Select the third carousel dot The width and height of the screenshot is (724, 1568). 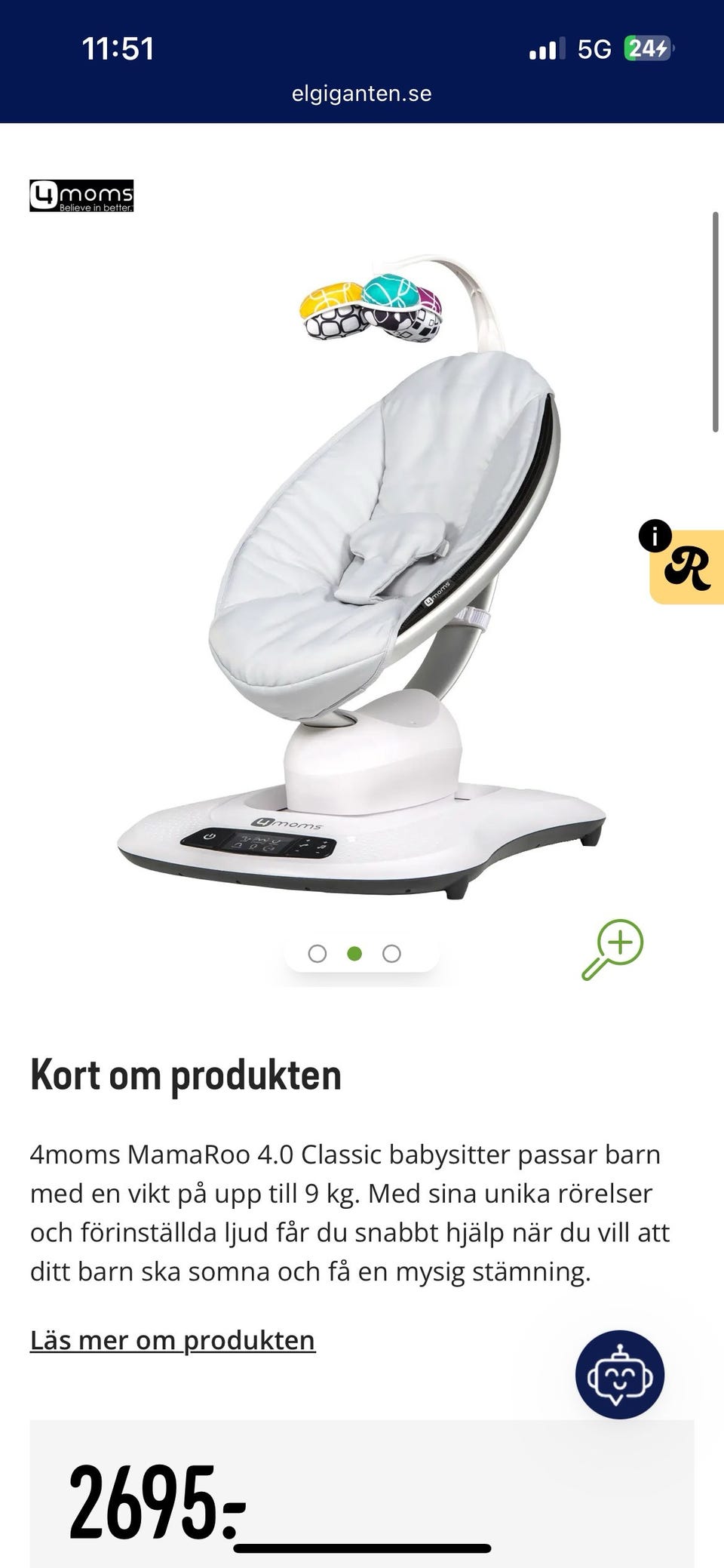point(391,952)
